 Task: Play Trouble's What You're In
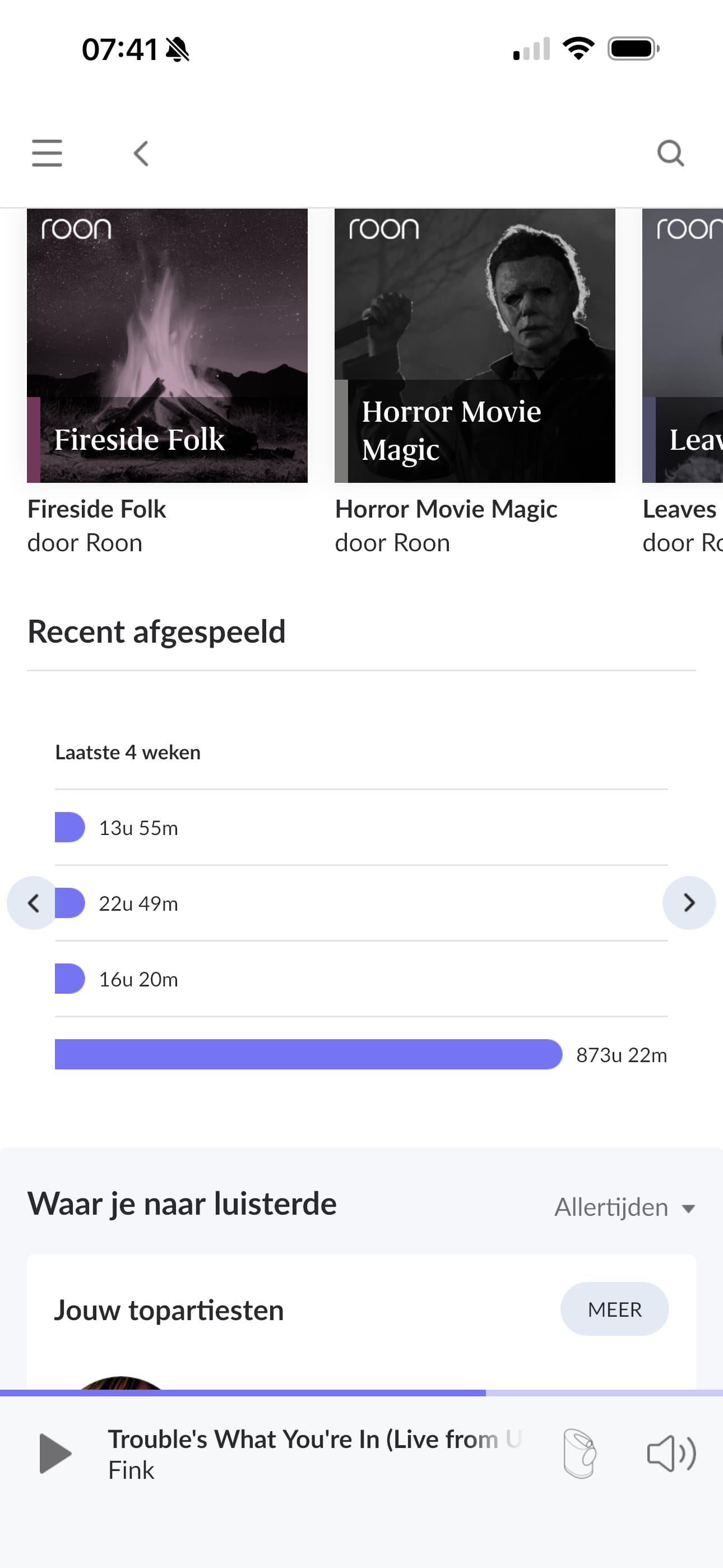[x=55, y=1454]
